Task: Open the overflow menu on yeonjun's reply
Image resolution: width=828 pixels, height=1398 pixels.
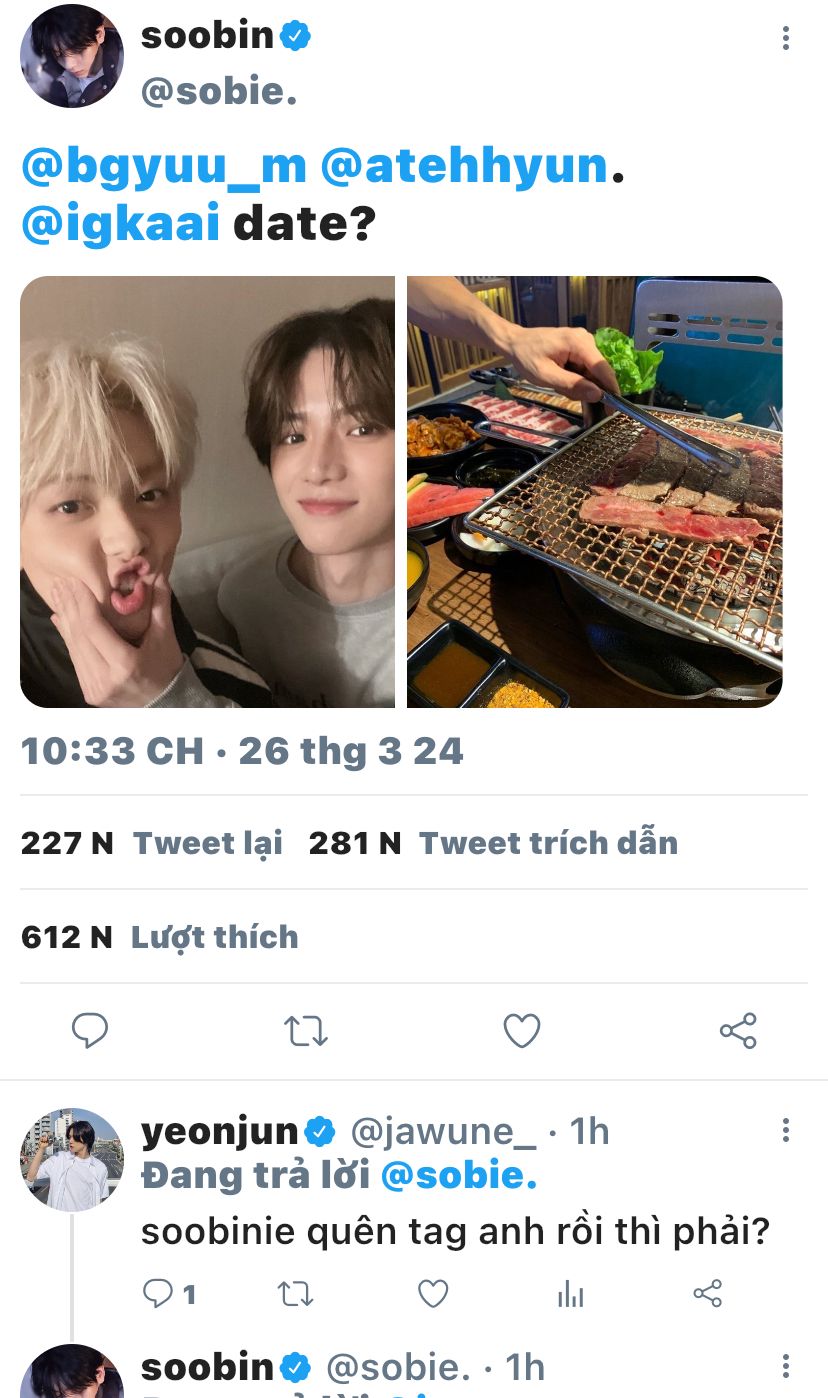Action: coord(785,1131)
